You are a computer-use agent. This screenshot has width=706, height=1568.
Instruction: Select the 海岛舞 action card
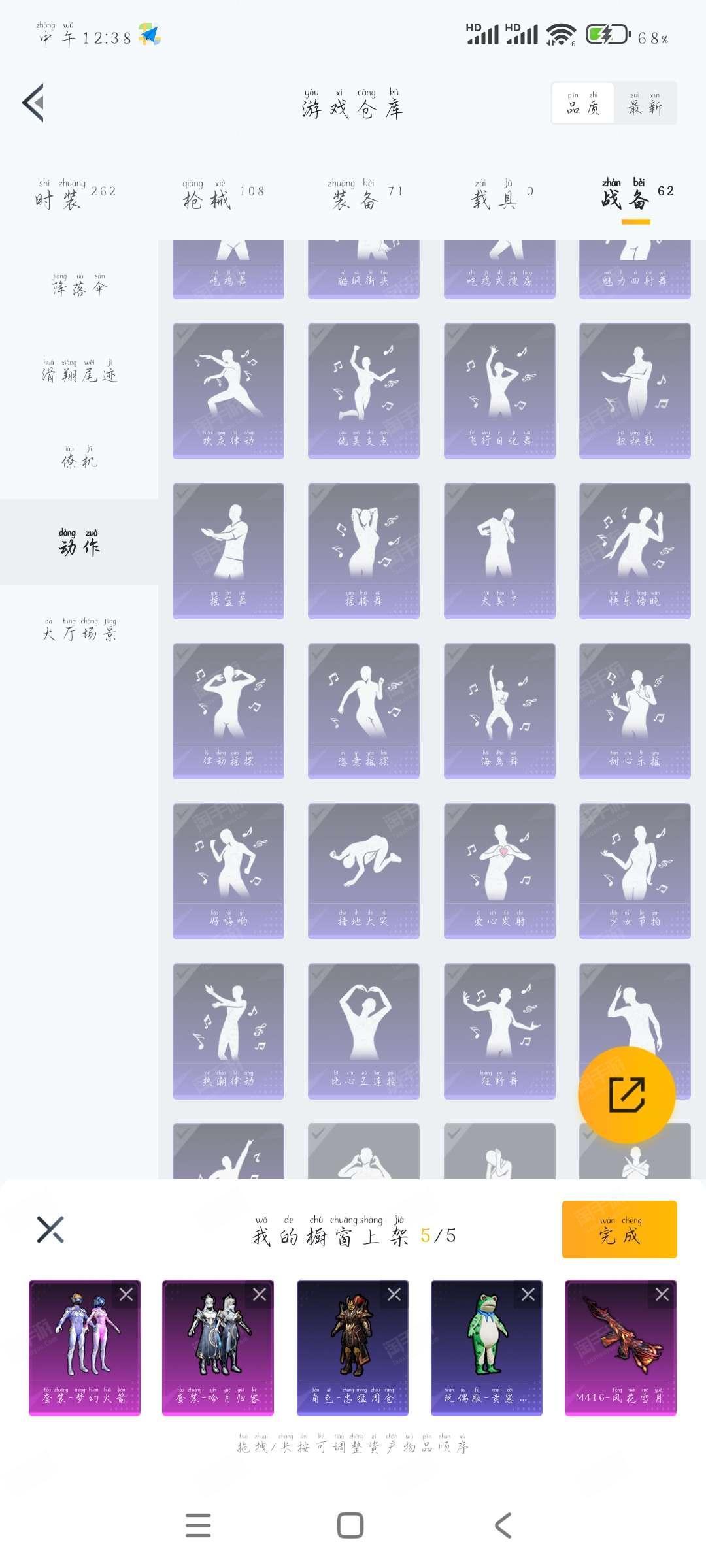click(499, 710)
